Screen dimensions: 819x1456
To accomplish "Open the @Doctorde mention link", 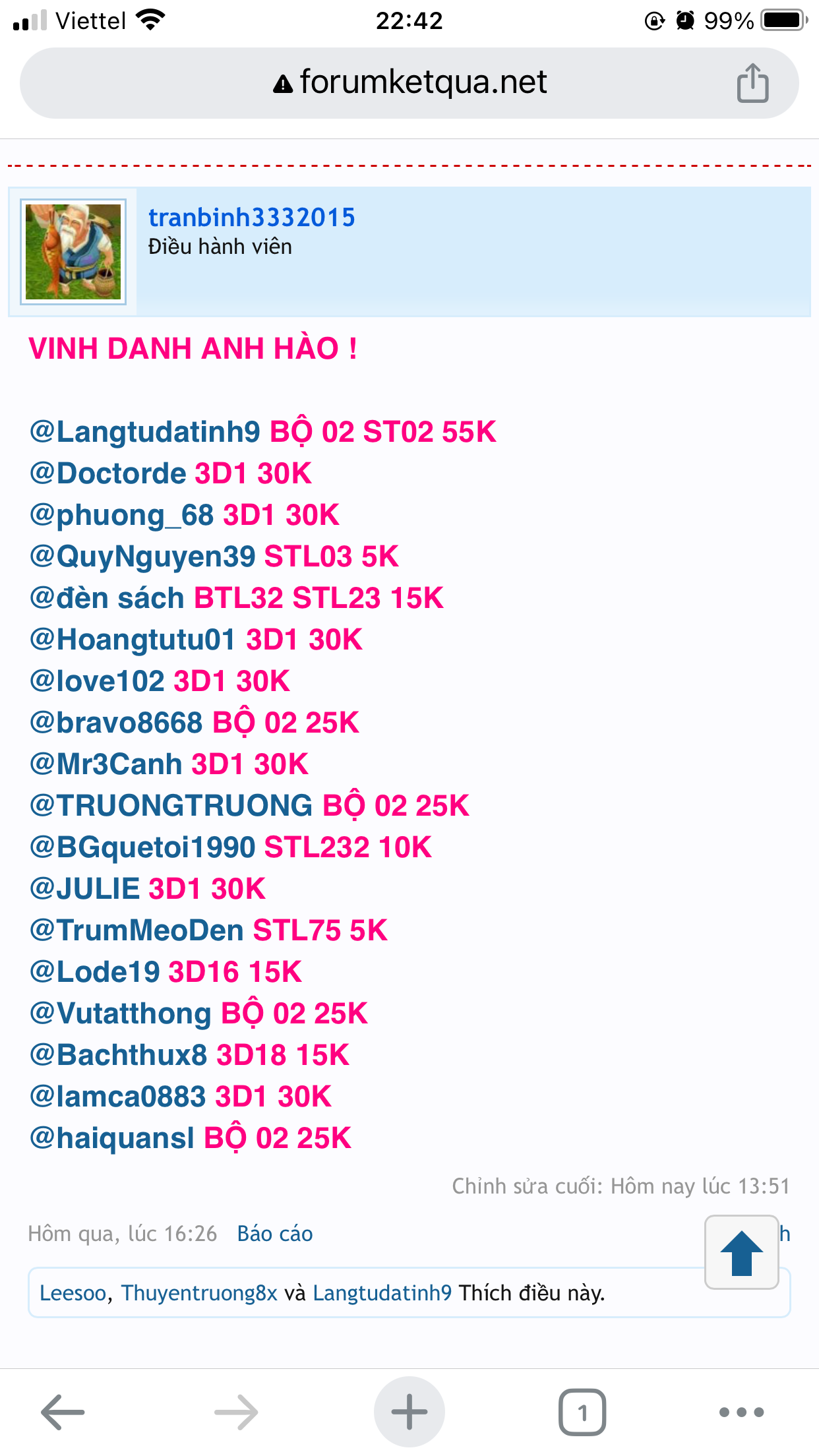I will pos(108,473).
